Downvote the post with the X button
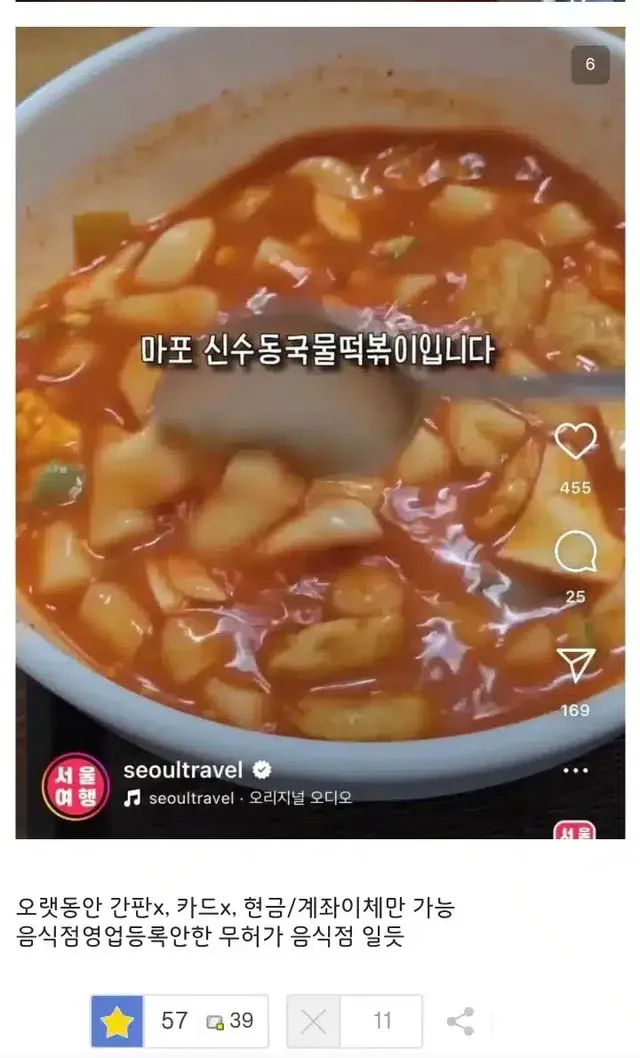This screenshot has height=1058, width=640. coord(313,1021)
